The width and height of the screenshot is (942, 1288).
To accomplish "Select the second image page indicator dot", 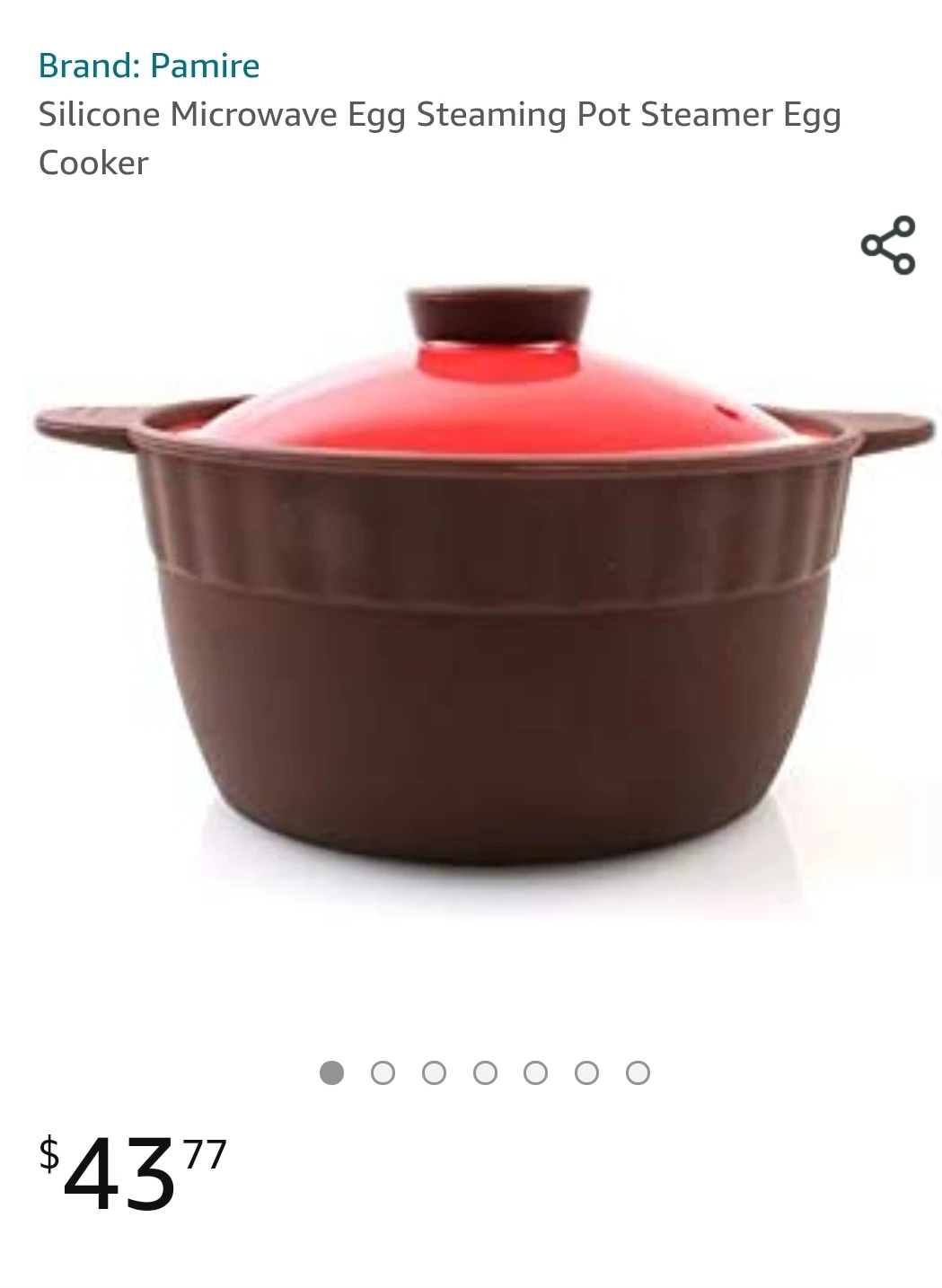I will [x=383, y=1072].
